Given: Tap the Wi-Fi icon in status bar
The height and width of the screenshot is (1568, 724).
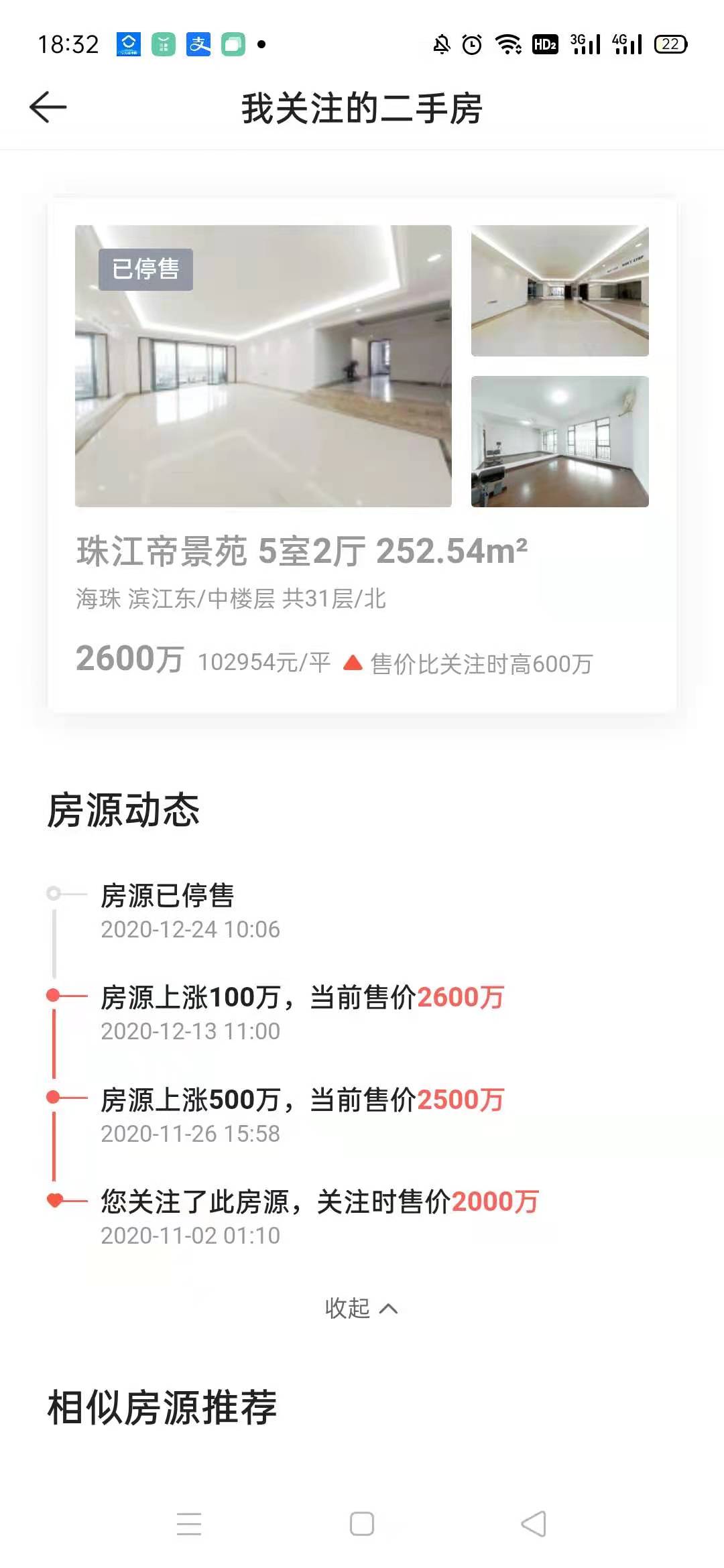Looking at the screenshot, I should [x=507, y=44].
